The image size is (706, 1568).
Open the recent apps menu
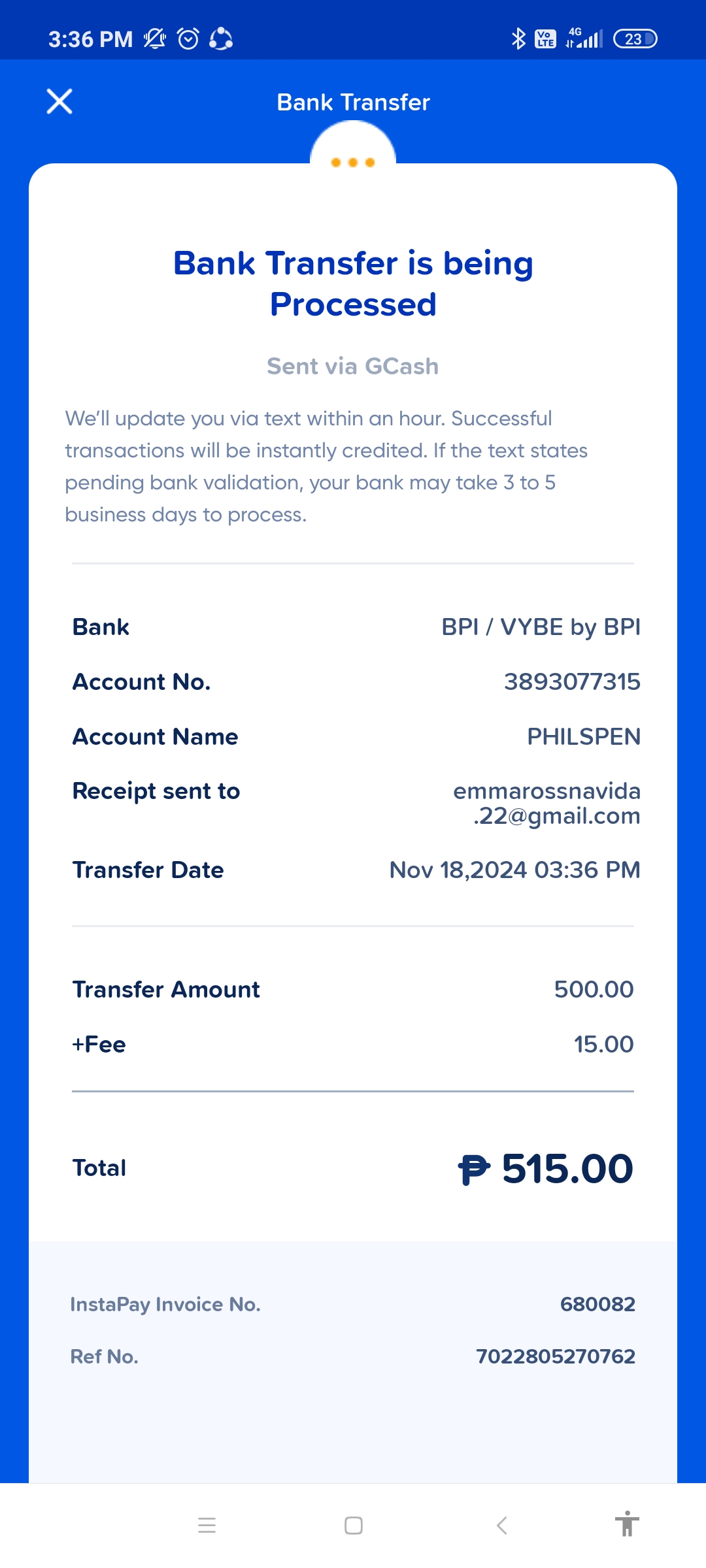[207, 1526]
